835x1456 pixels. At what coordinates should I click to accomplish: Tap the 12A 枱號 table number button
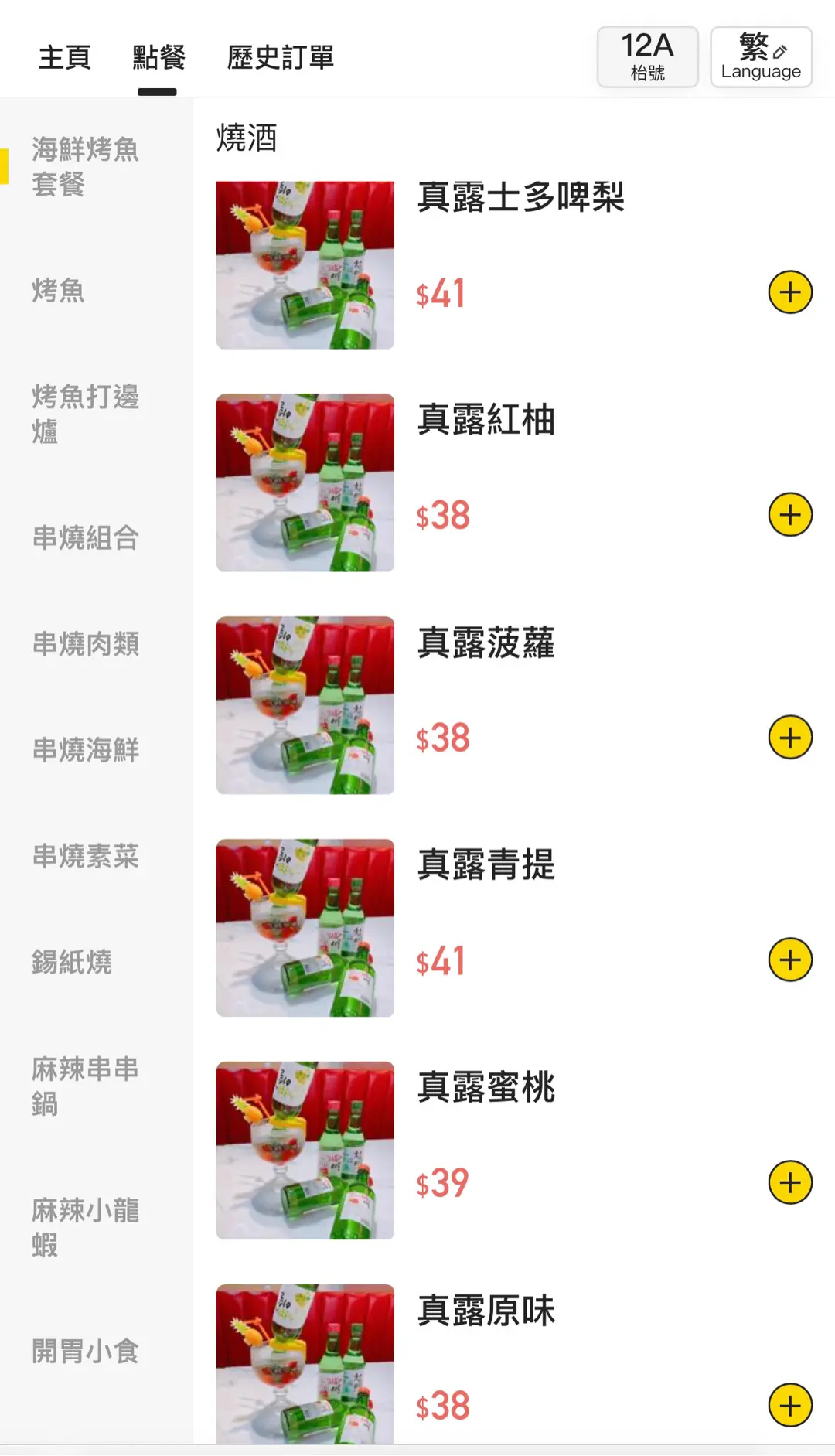(x=647, y=56)
